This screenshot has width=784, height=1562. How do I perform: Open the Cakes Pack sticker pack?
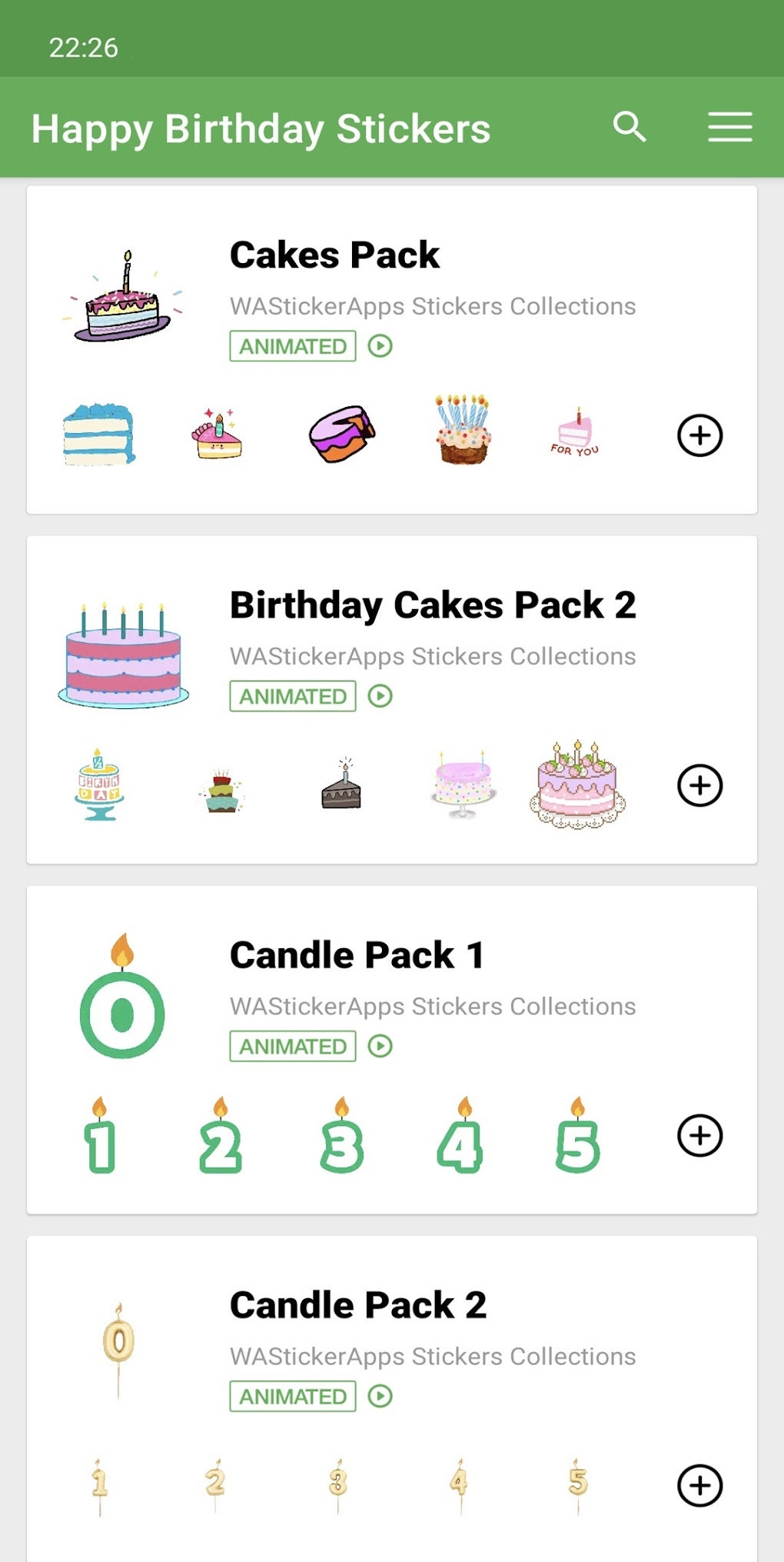pos(335,255)
